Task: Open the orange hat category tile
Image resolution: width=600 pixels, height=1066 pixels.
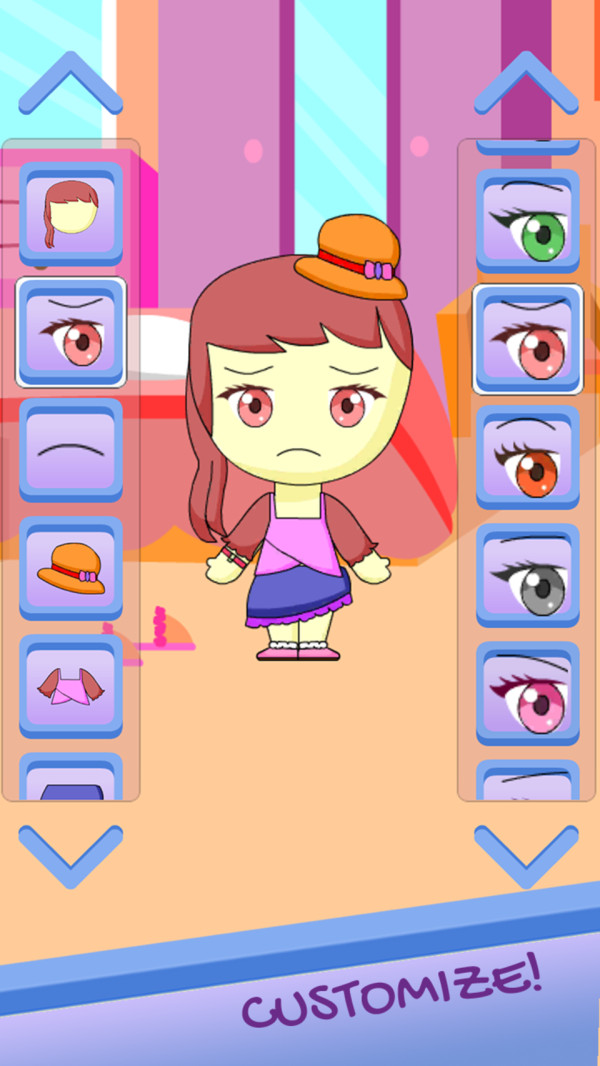Action: pos(71,567)
